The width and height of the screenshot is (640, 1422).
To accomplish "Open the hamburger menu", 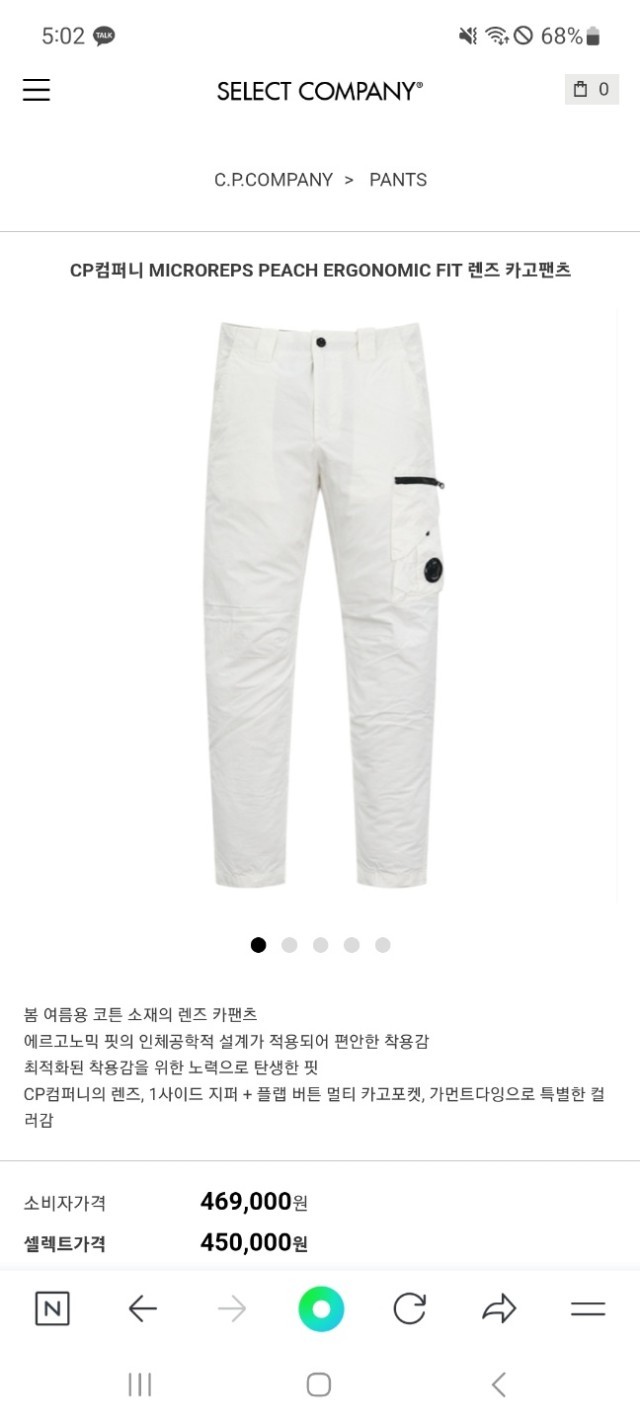I will (x=36, y=90).
